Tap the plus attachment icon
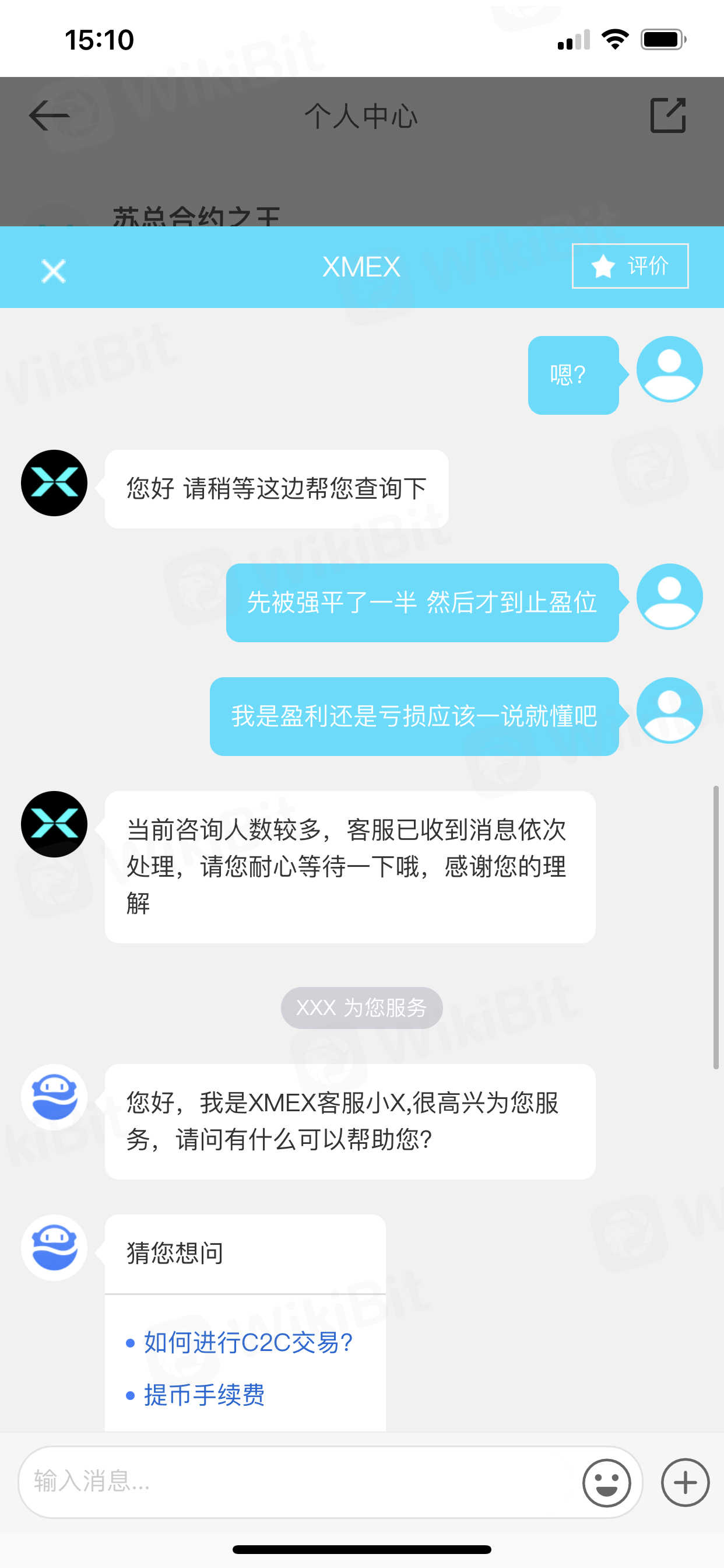 [x=685, y=1482]
